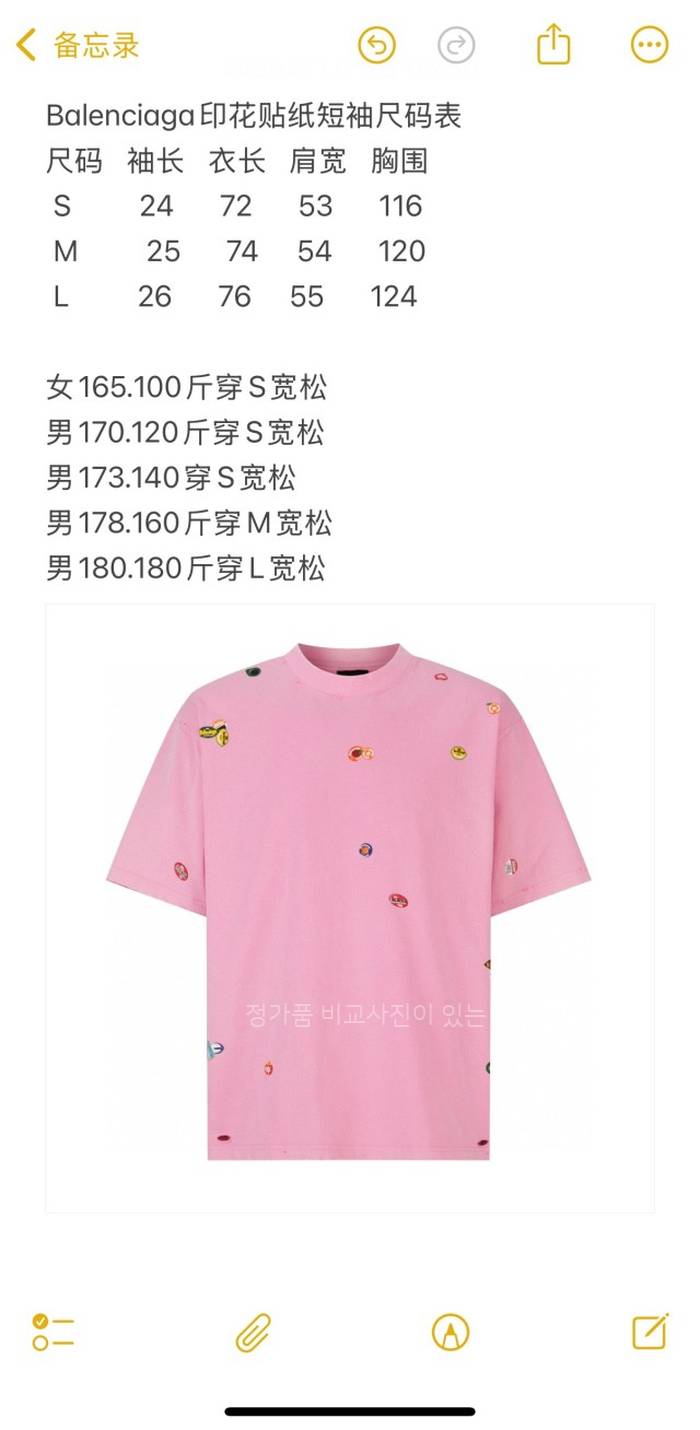
Task: Go back to 备忘录 notes list
Action: (78, 45)
